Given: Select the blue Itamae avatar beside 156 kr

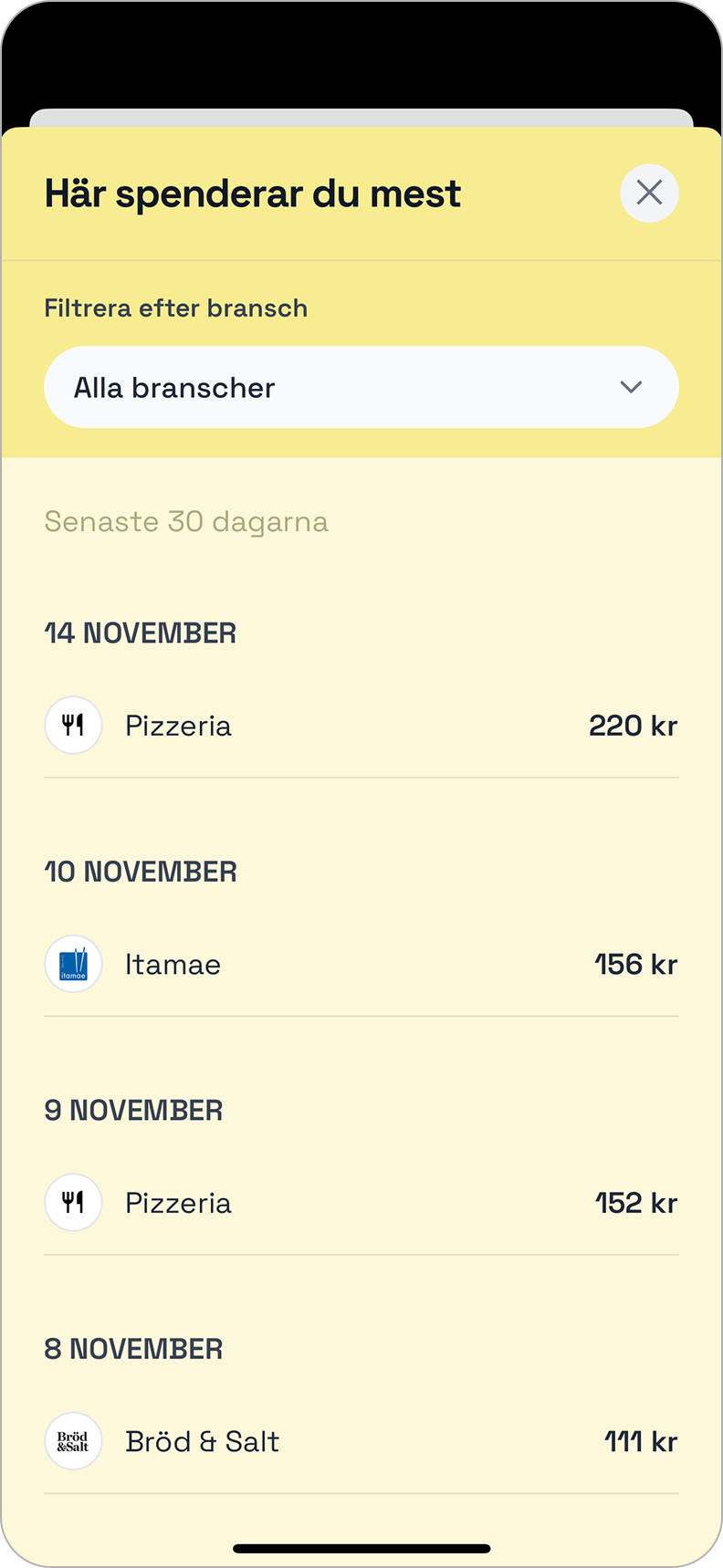Looking at the screenshot, I should (73, 963).
